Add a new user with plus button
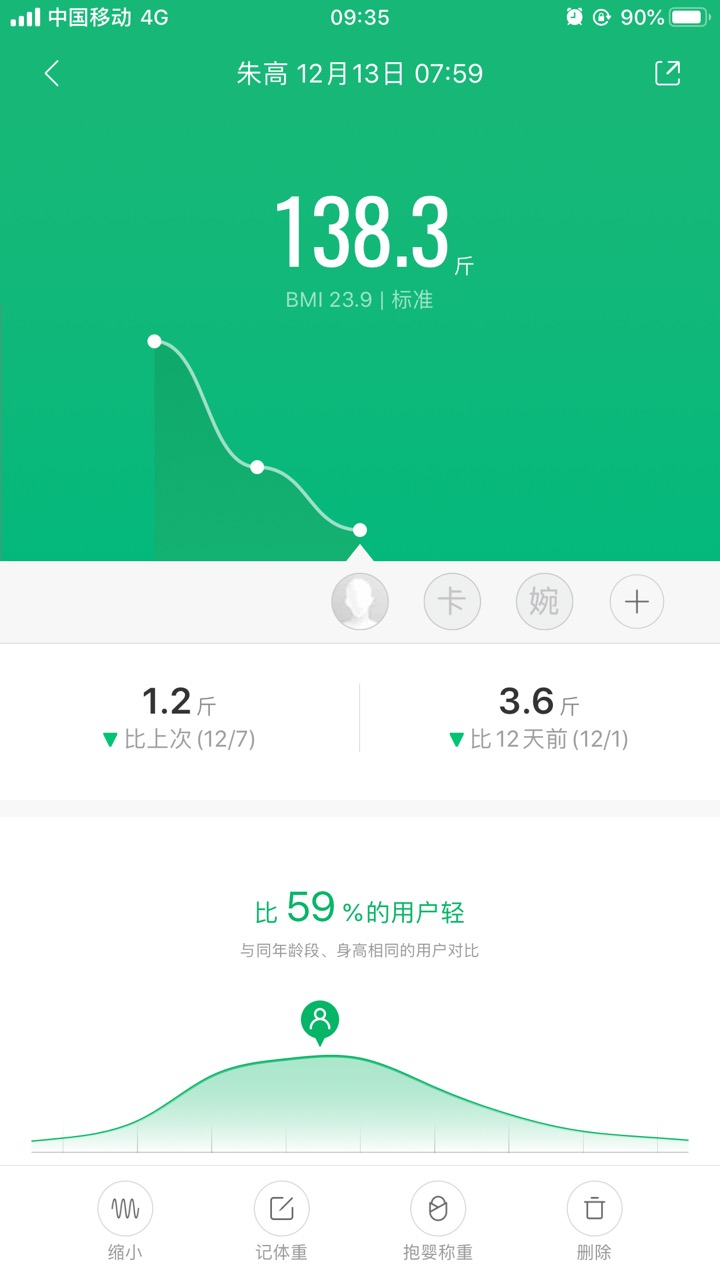Image resolution: width=720 pixels, height=1280 pixels. coord(637,601)
